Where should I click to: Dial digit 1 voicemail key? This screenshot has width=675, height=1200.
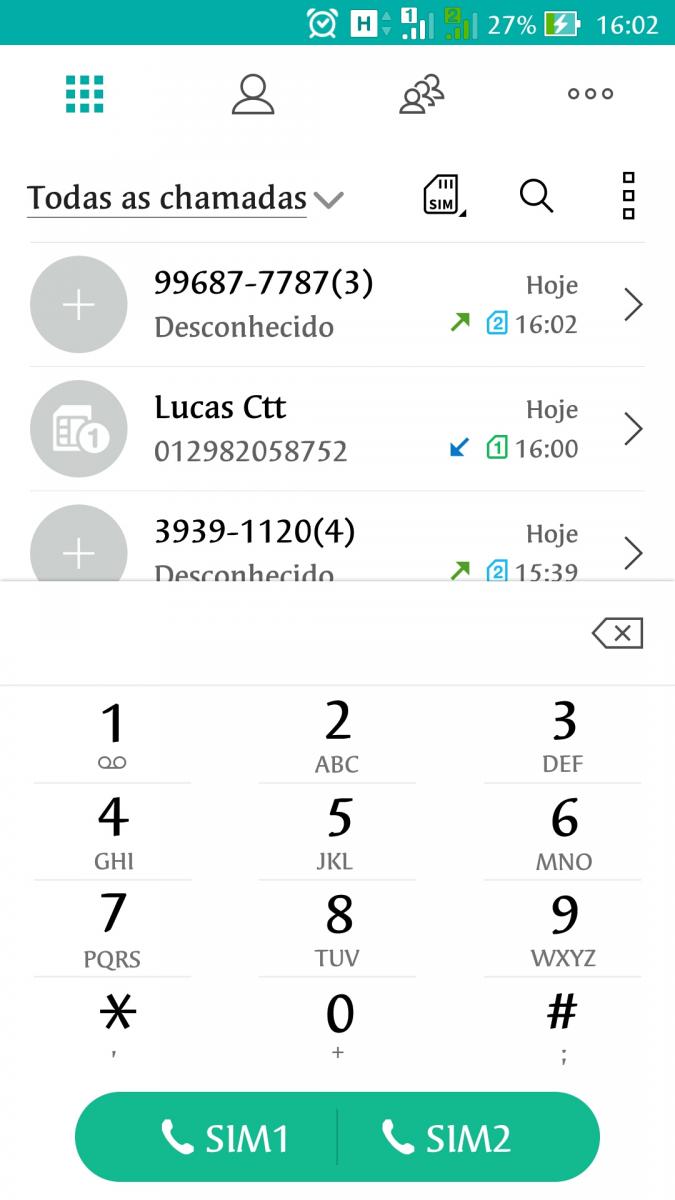click(112, 735)
